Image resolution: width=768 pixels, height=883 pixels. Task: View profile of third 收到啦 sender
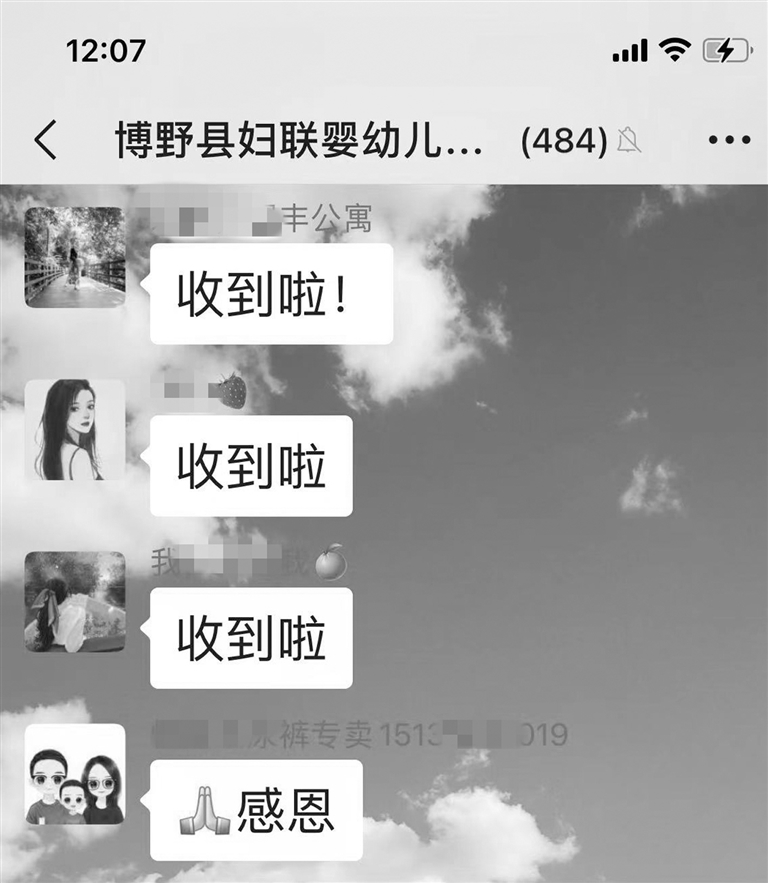[74, 601]
